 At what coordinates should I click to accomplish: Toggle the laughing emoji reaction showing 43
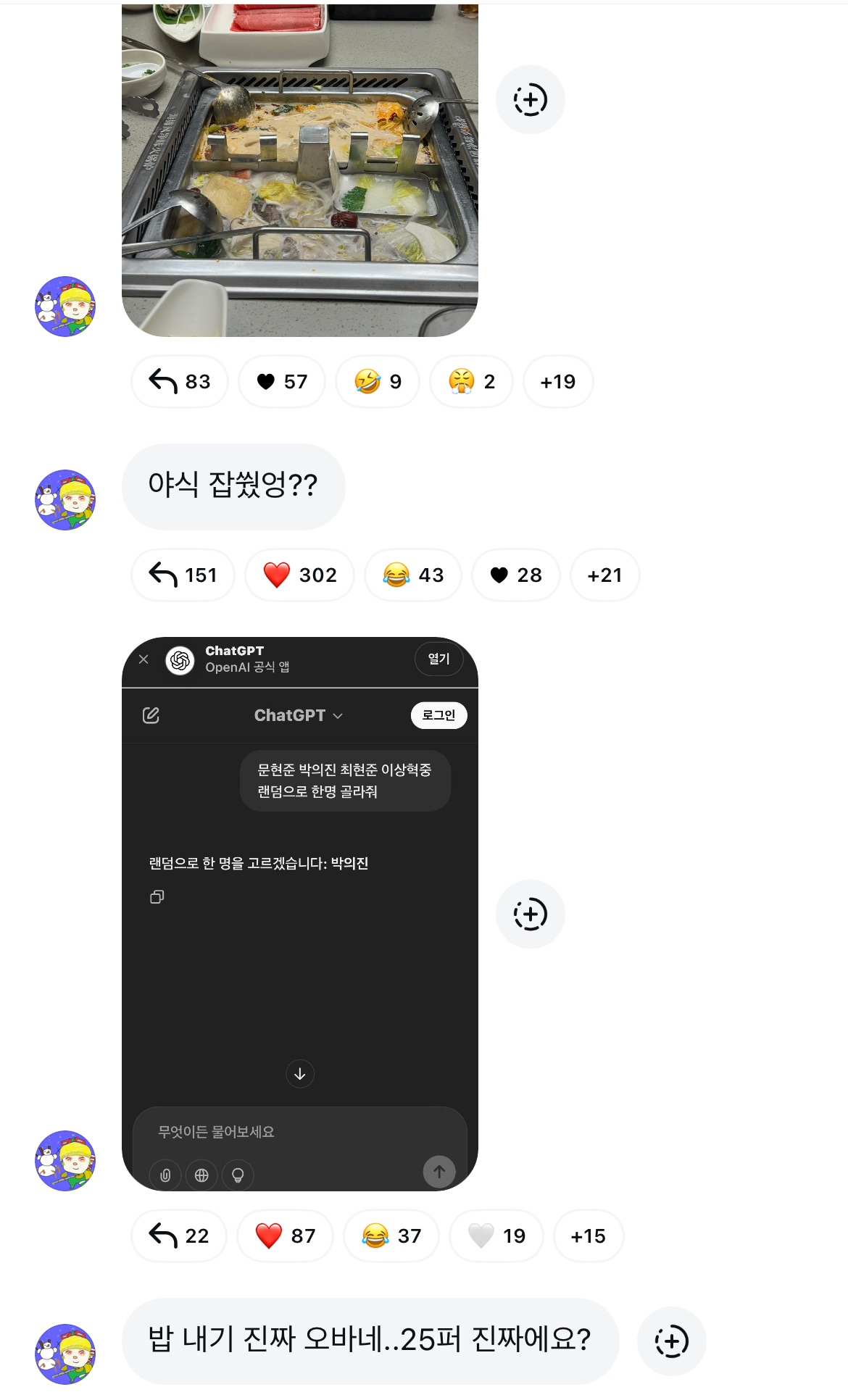(412, 575)
